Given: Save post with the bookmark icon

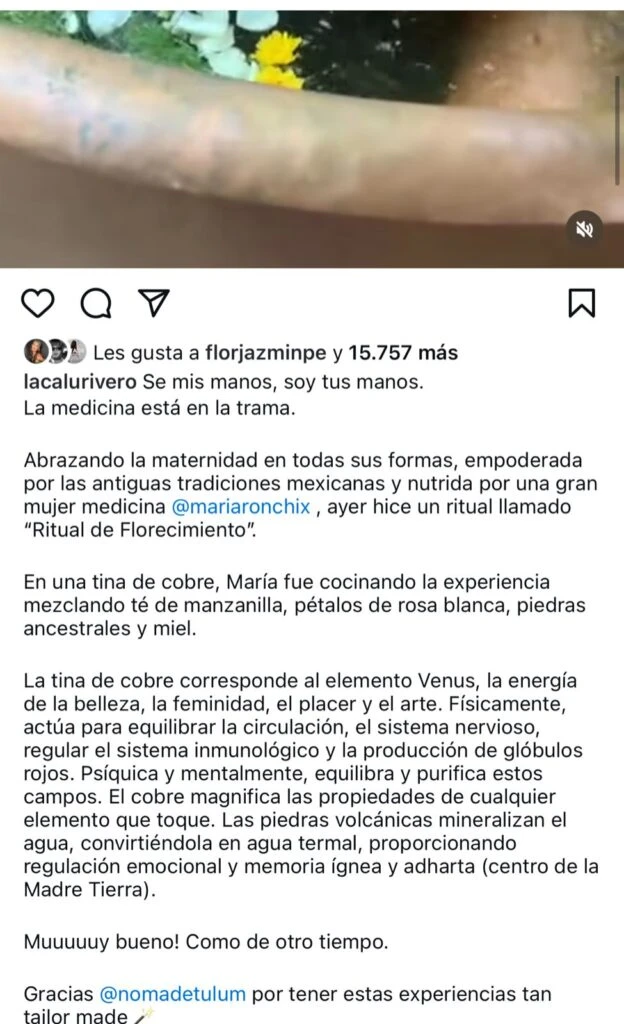Looking at the screenshot, I should pyautogui.click(x=581, y=302).
